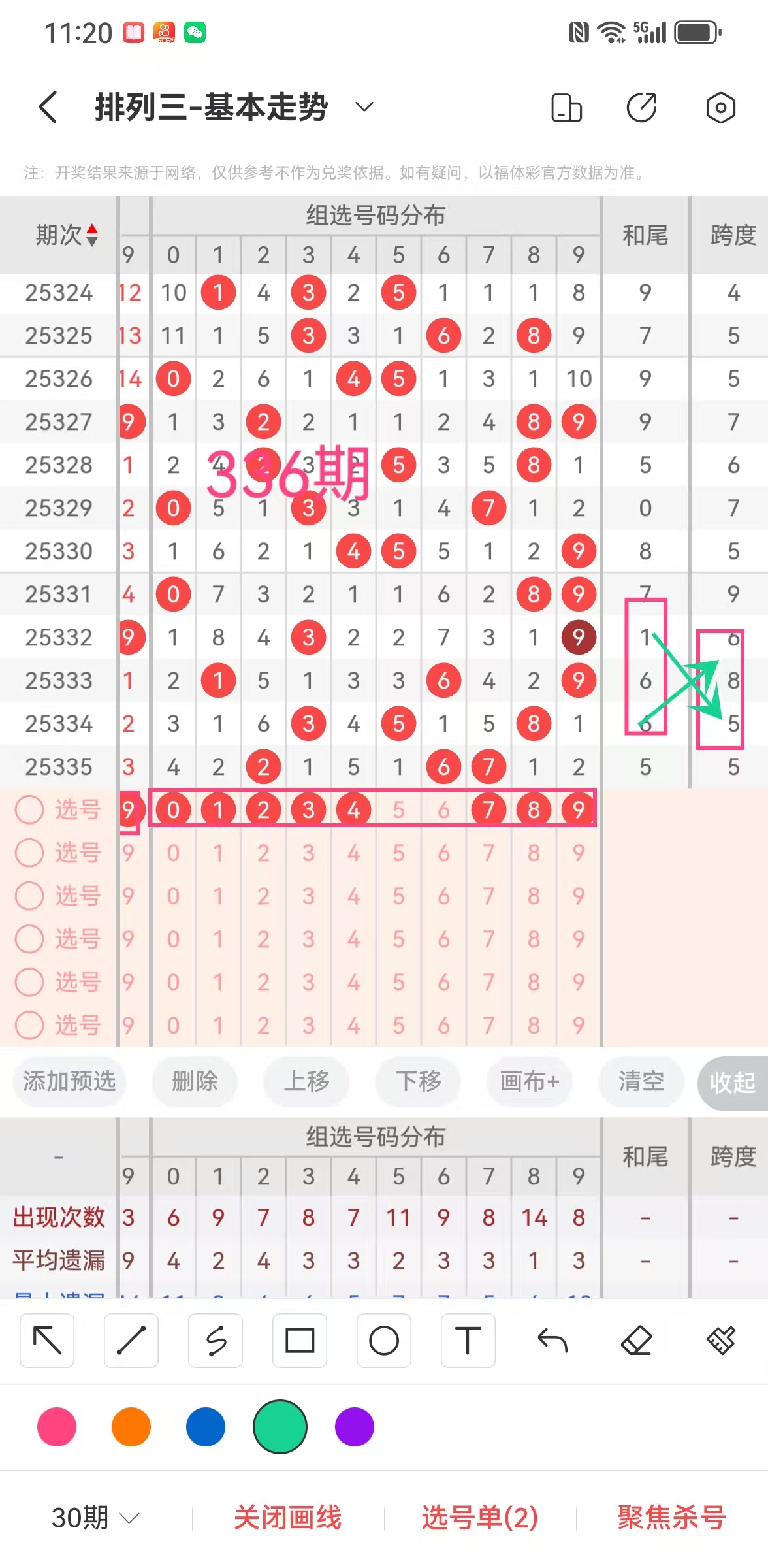This screenshot has height=1568, width=768.
Task: Select the arrow drawing tool
Action: click(x=47, y=1341)
